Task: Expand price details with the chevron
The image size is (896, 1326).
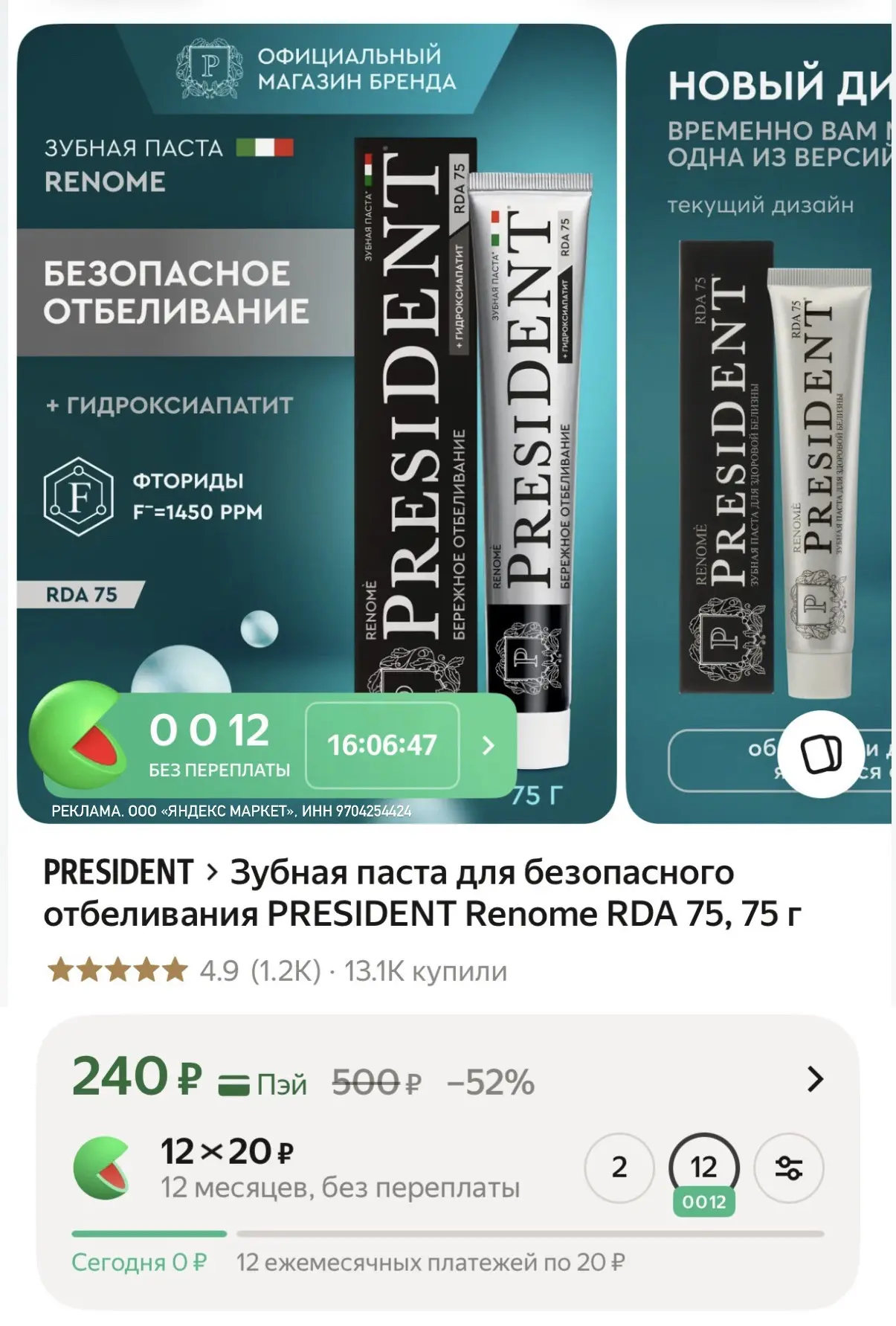Action: (815, 1079)
